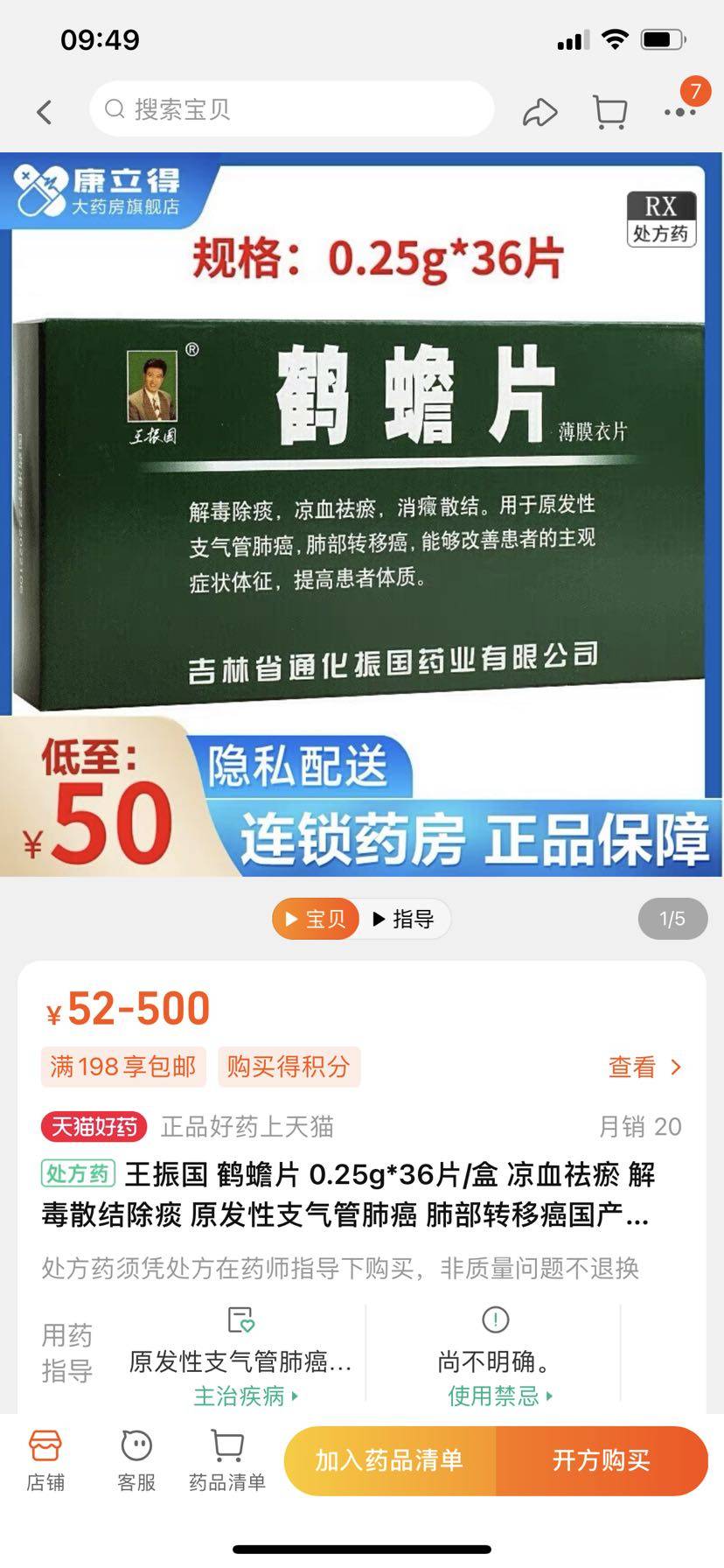Image resolution: width=724 pixels, height=1568 pixels.
Task: Contact 客服 customer service
Action: pos(136,1460)
